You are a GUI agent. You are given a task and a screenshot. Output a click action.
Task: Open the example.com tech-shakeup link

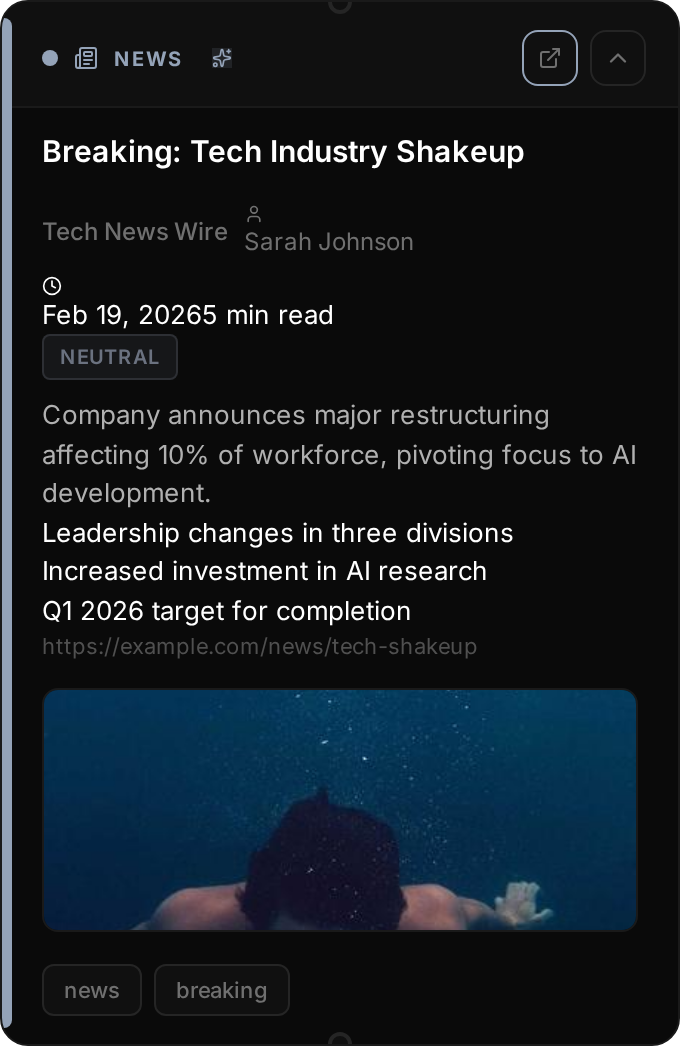point(259,646)
